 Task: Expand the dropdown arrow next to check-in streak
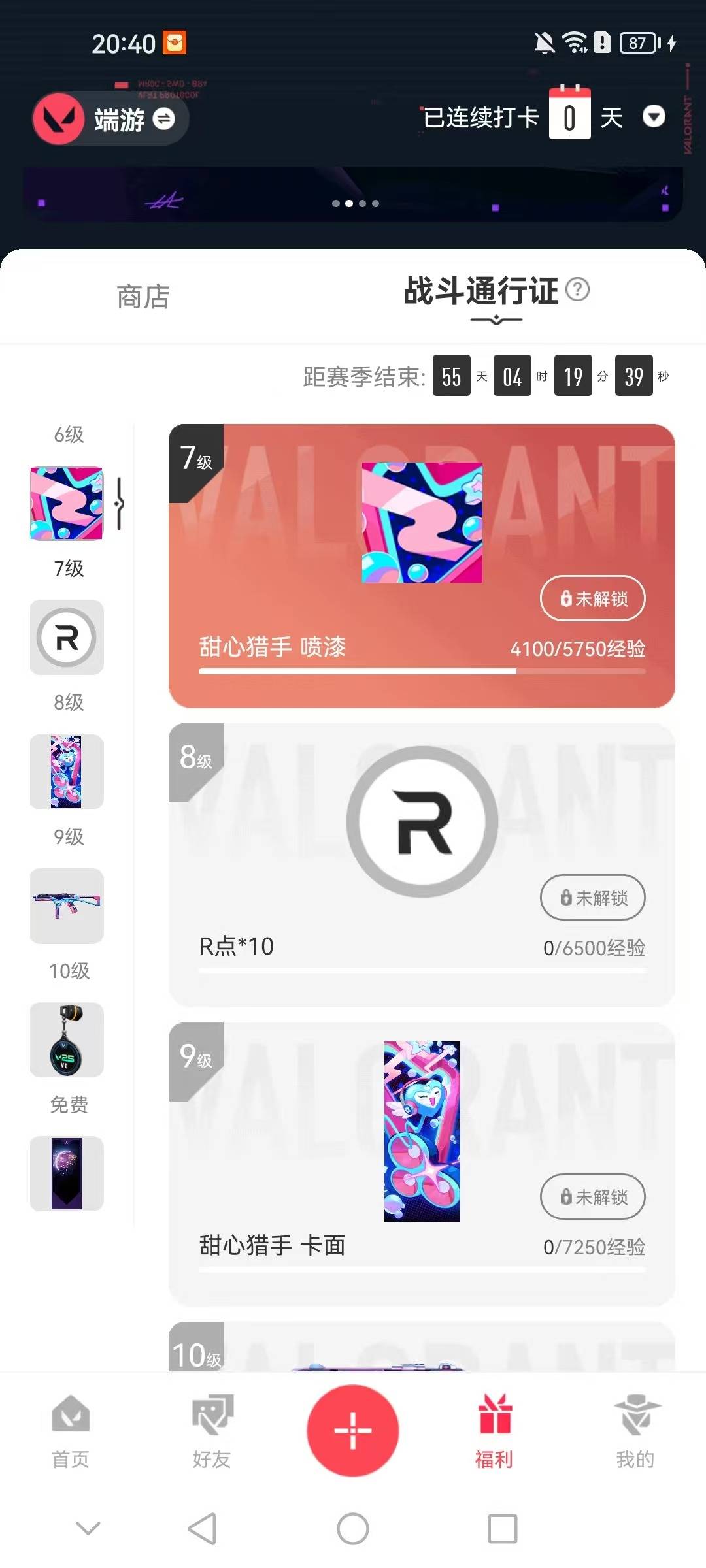pos(654,118)
